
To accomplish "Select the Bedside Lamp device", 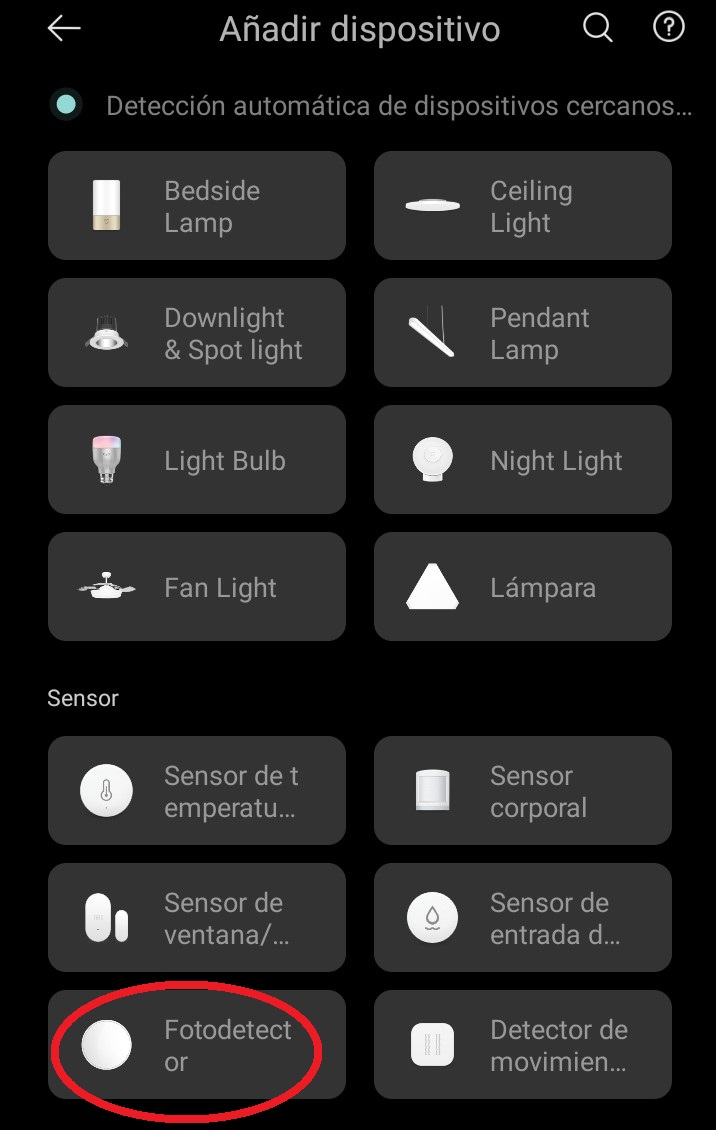I will pos(197,206).
